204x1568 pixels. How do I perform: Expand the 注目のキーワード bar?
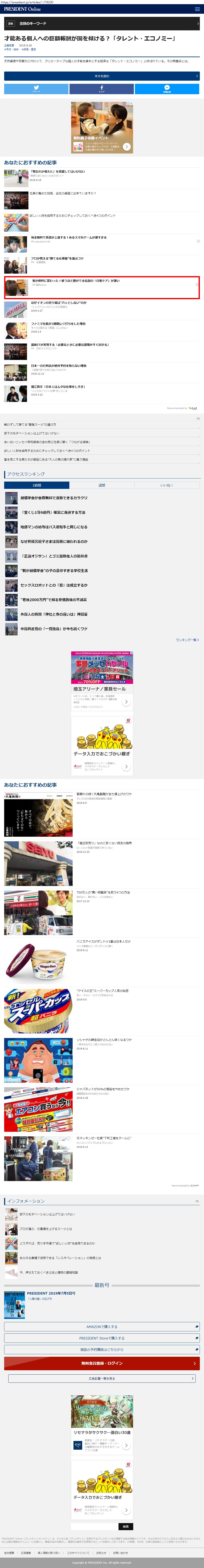click(102, 24)
